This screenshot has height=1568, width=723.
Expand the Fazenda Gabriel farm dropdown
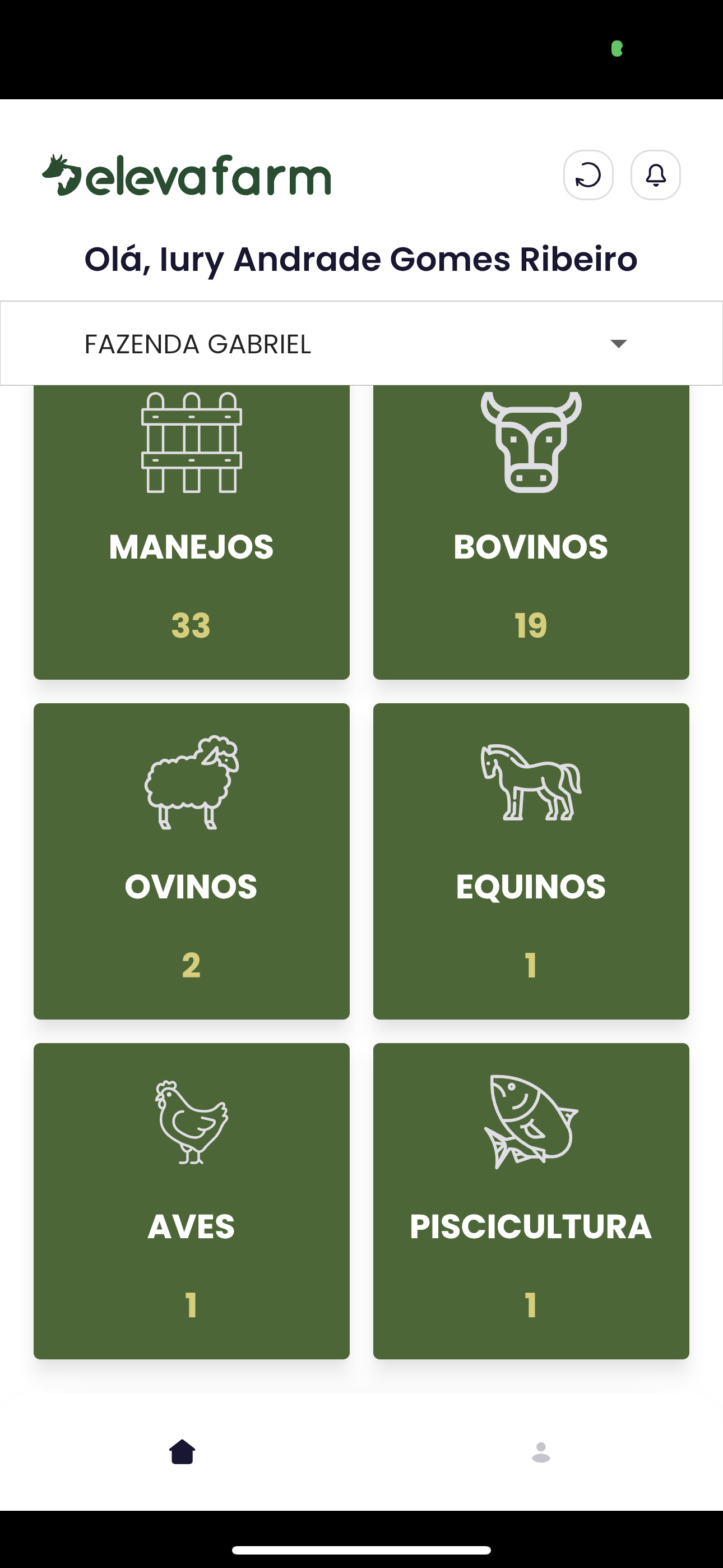pyautogui.click(x=361, y=344)
